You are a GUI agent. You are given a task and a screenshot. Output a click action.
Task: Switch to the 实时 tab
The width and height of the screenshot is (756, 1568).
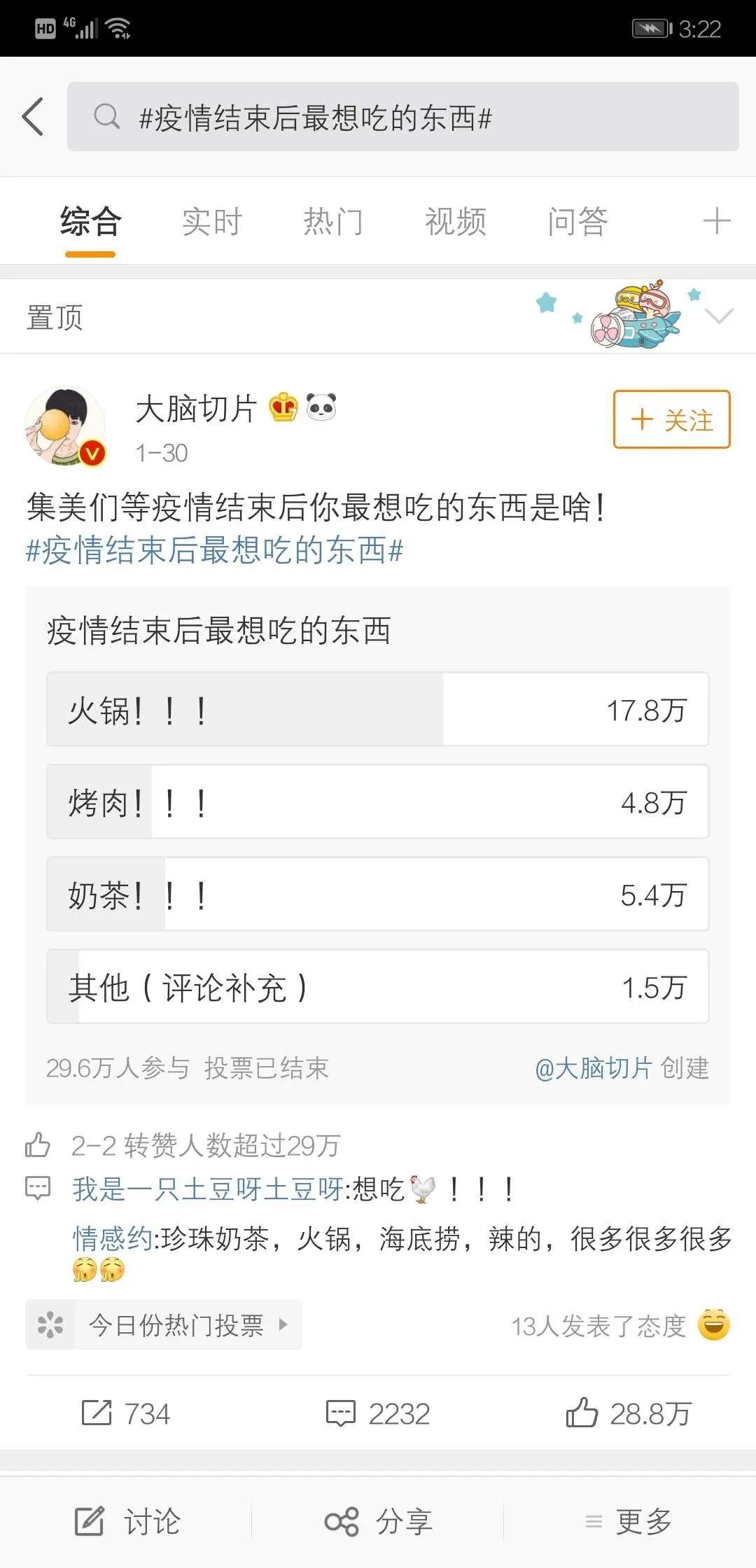[211, 223]
